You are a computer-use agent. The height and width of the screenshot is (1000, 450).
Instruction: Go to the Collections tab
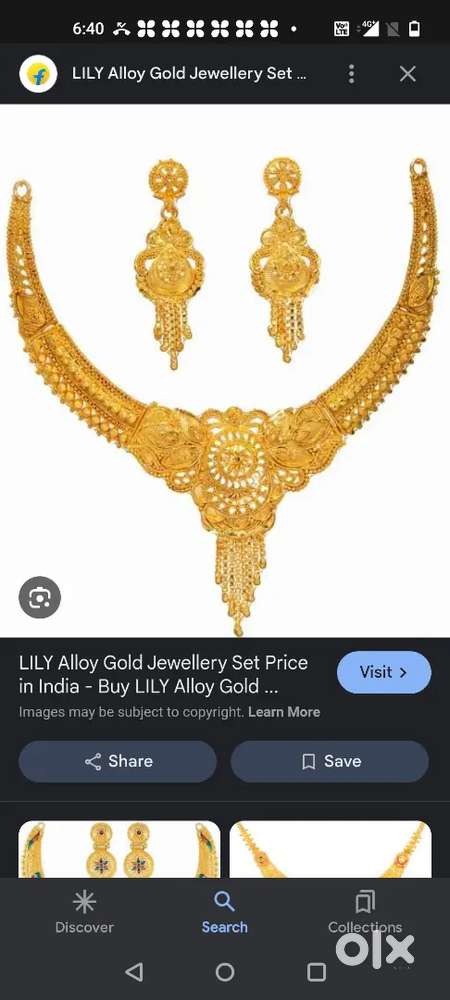(x=365, y=913)
